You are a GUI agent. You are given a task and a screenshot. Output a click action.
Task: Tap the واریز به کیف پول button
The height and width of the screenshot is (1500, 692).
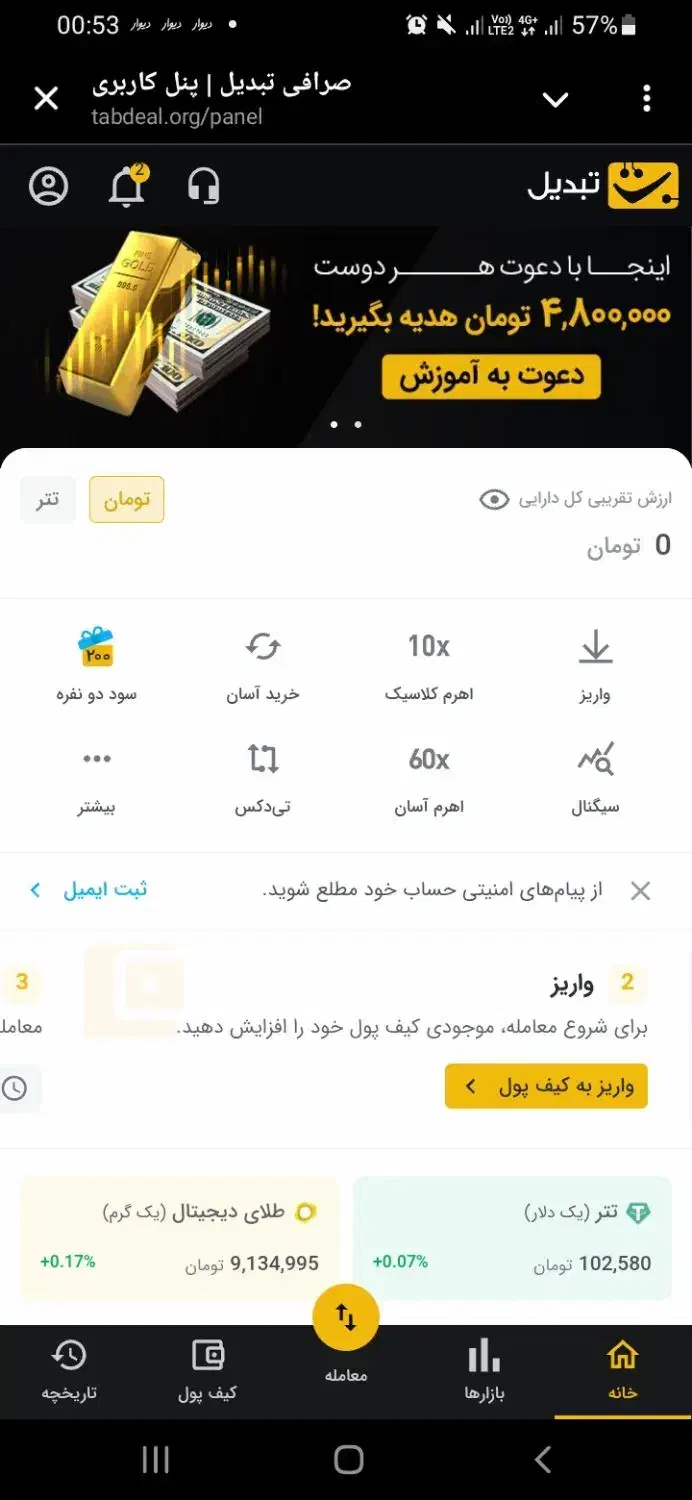coord(546,1086)
